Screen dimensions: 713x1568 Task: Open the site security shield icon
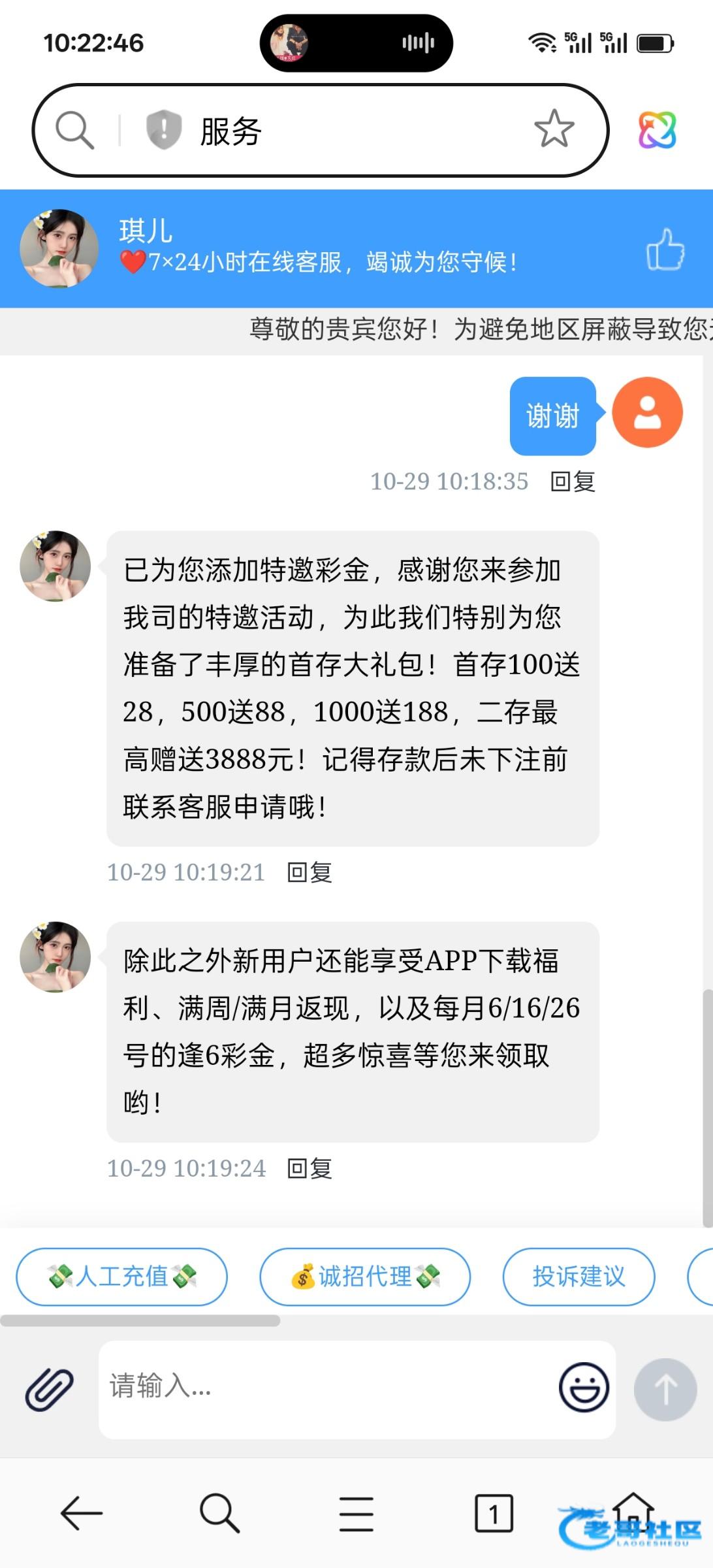163,129
